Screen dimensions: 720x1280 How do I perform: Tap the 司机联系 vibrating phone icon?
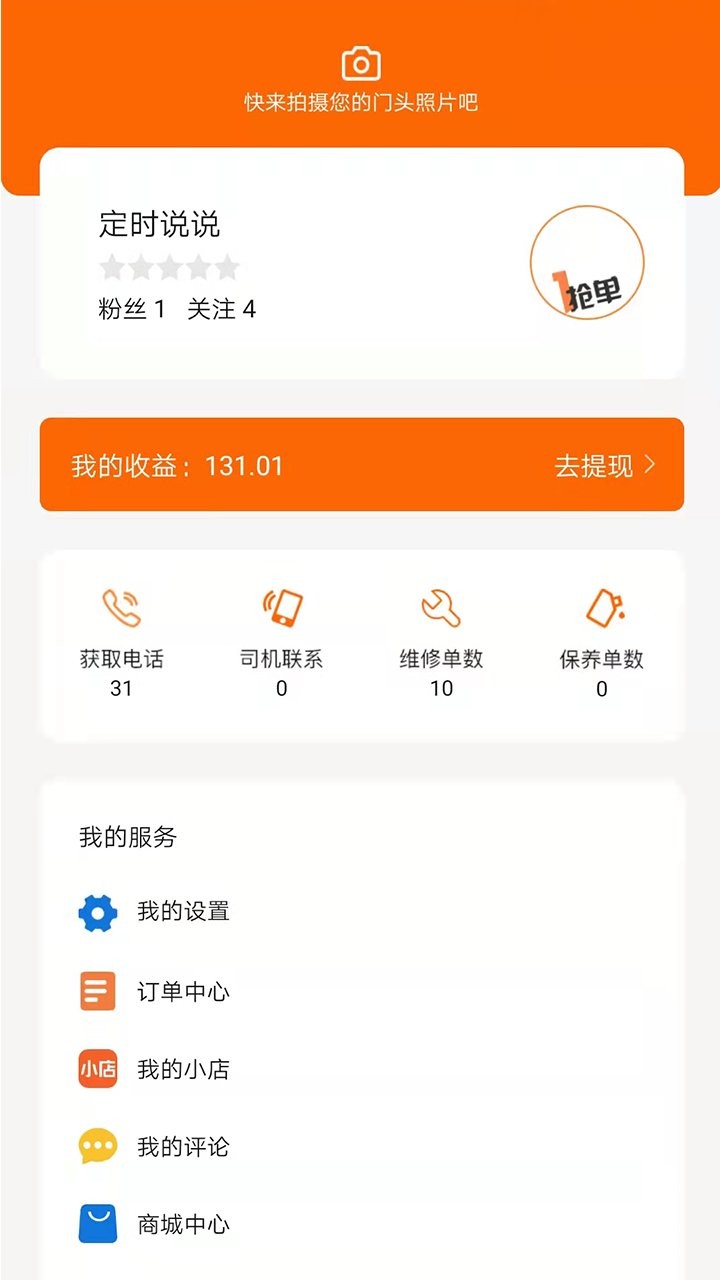click(282, 608)
